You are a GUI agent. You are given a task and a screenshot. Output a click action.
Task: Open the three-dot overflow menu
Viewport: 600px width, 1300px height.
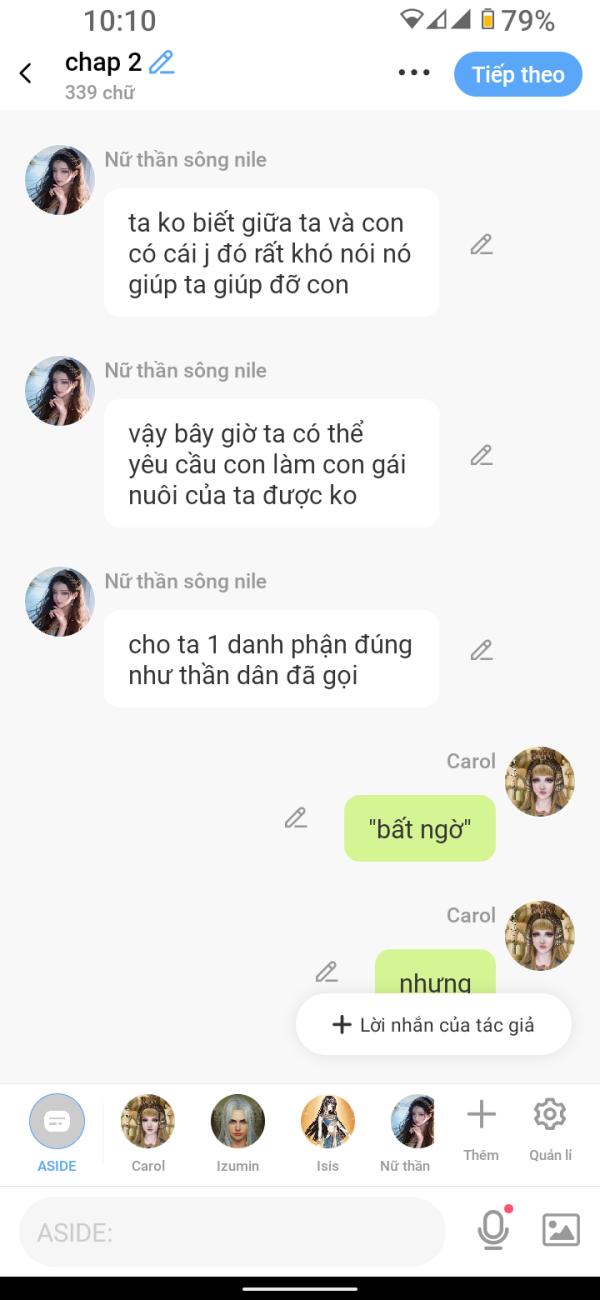tap(414, 73)
